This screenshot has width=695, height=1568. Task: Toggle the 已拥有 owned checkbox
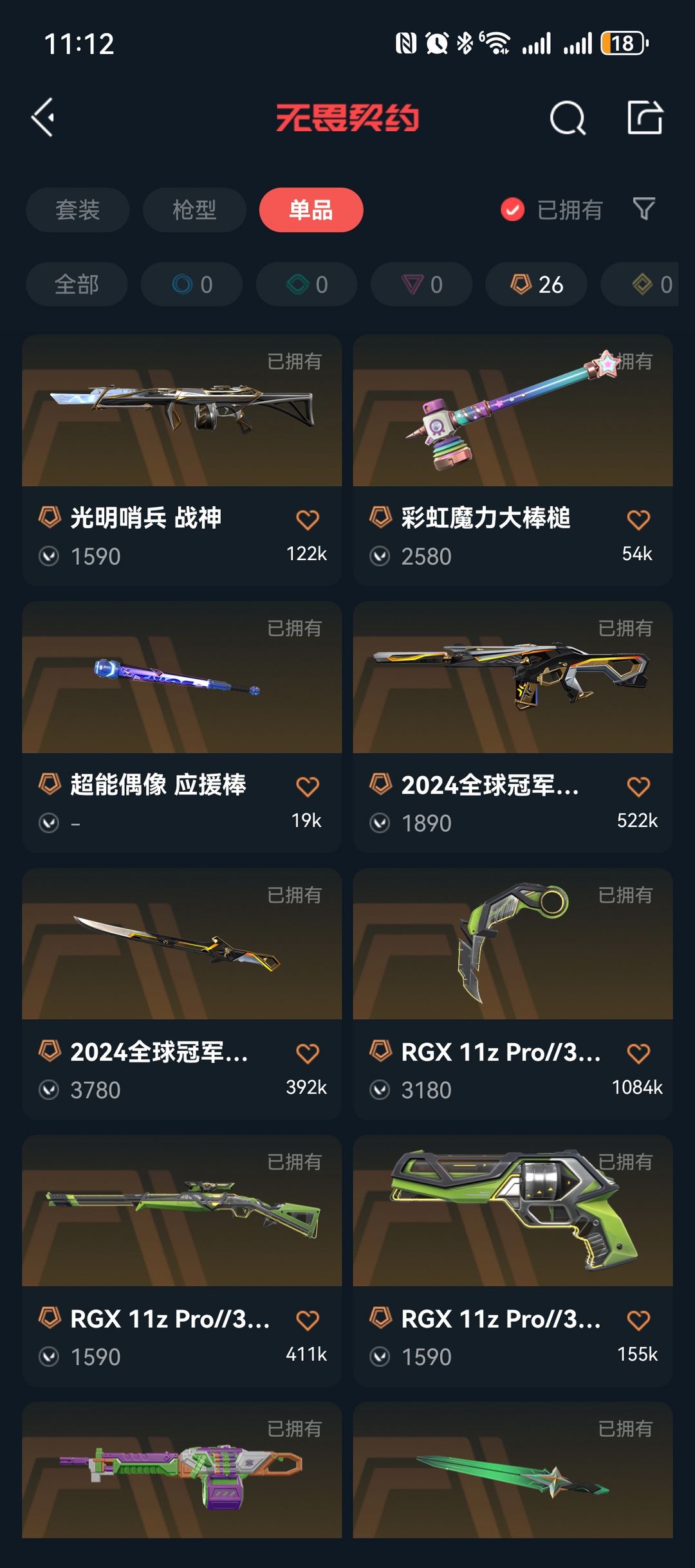click(512, 210)
